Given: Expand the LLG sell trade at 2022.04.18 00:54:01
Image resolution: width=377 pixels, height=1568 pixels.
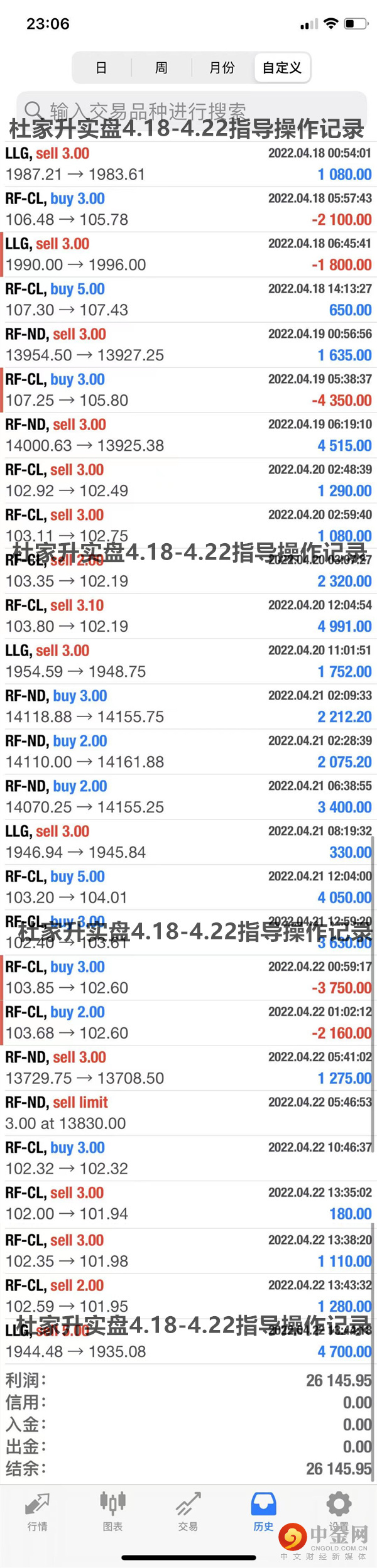Looking at the screenshot, I should coord(188,164).
